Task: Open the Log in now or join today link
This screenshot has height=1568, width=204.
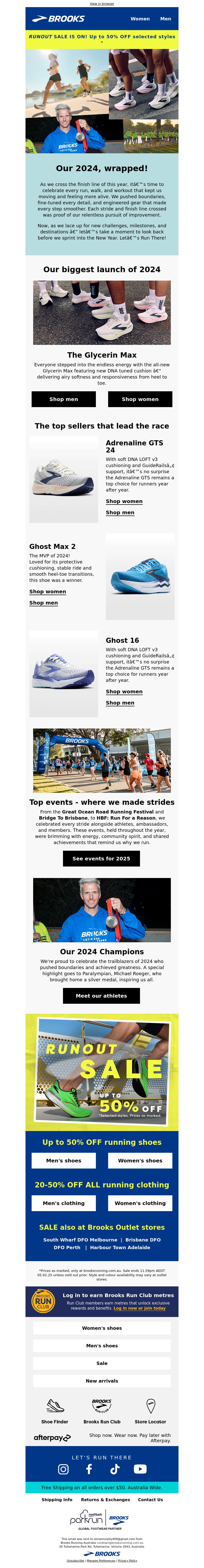Action: click(x=139, y=1308)
